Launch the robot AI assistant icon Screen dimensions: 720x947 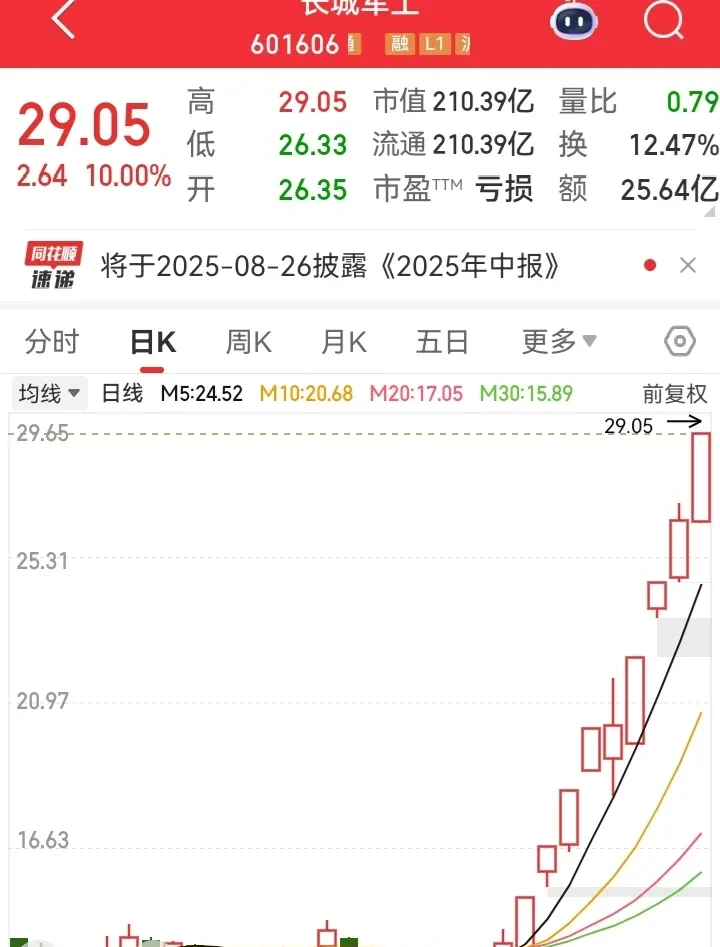(x=573, y=20)
